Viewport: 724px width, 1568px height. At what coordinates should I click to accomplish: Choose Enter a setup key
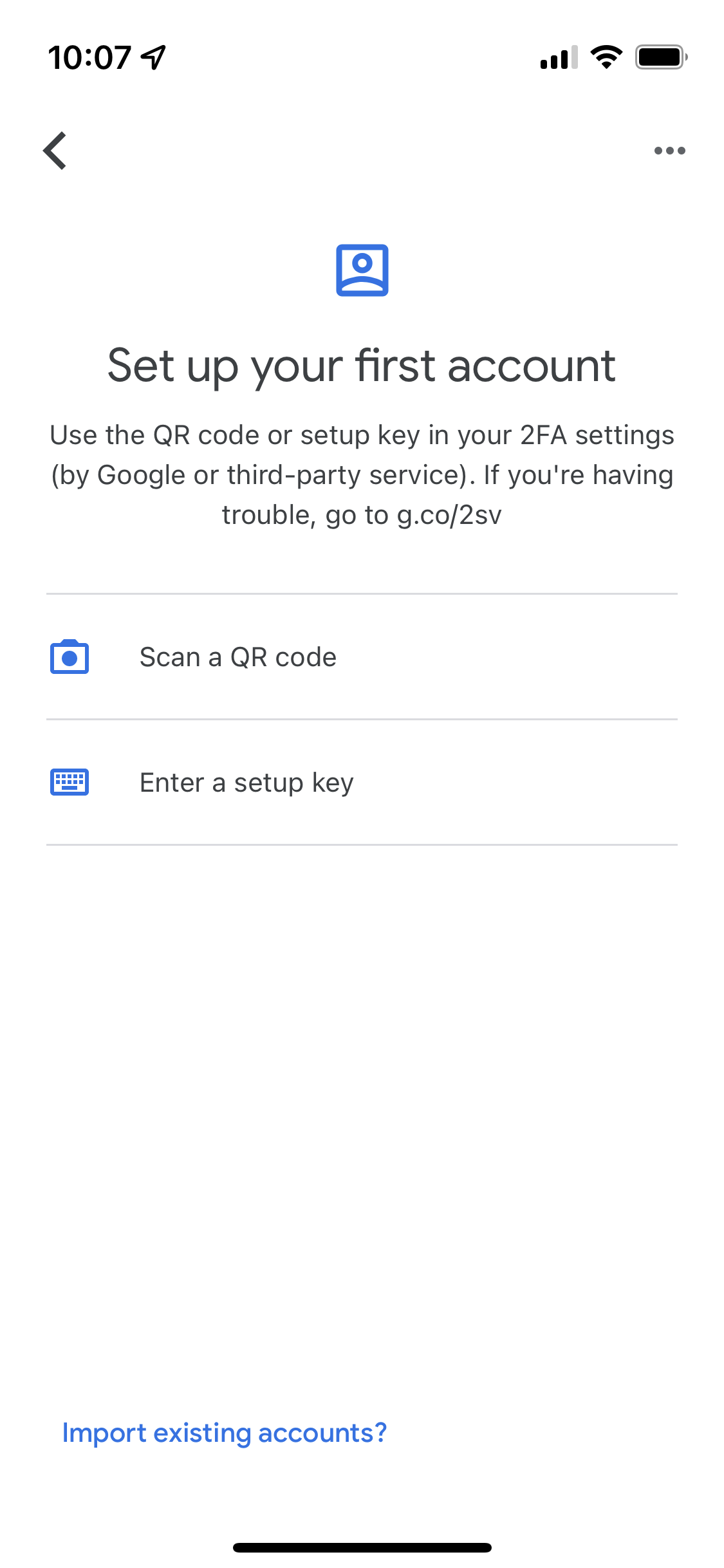tap(362, 782)
